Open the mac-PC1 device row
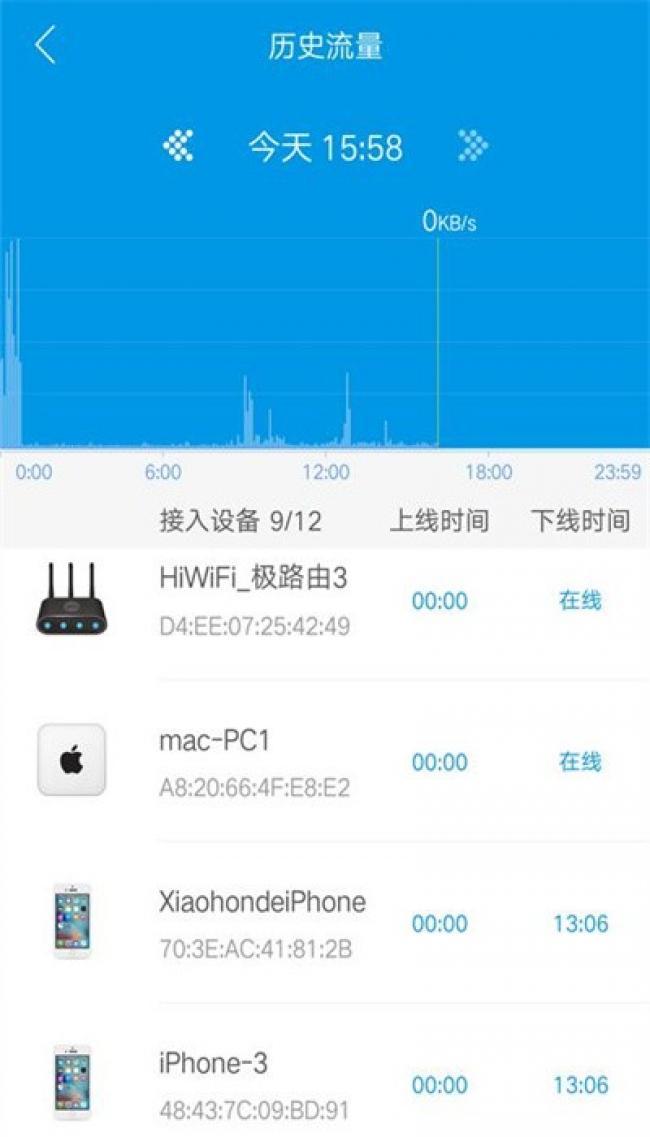 [x=325, y=761]
